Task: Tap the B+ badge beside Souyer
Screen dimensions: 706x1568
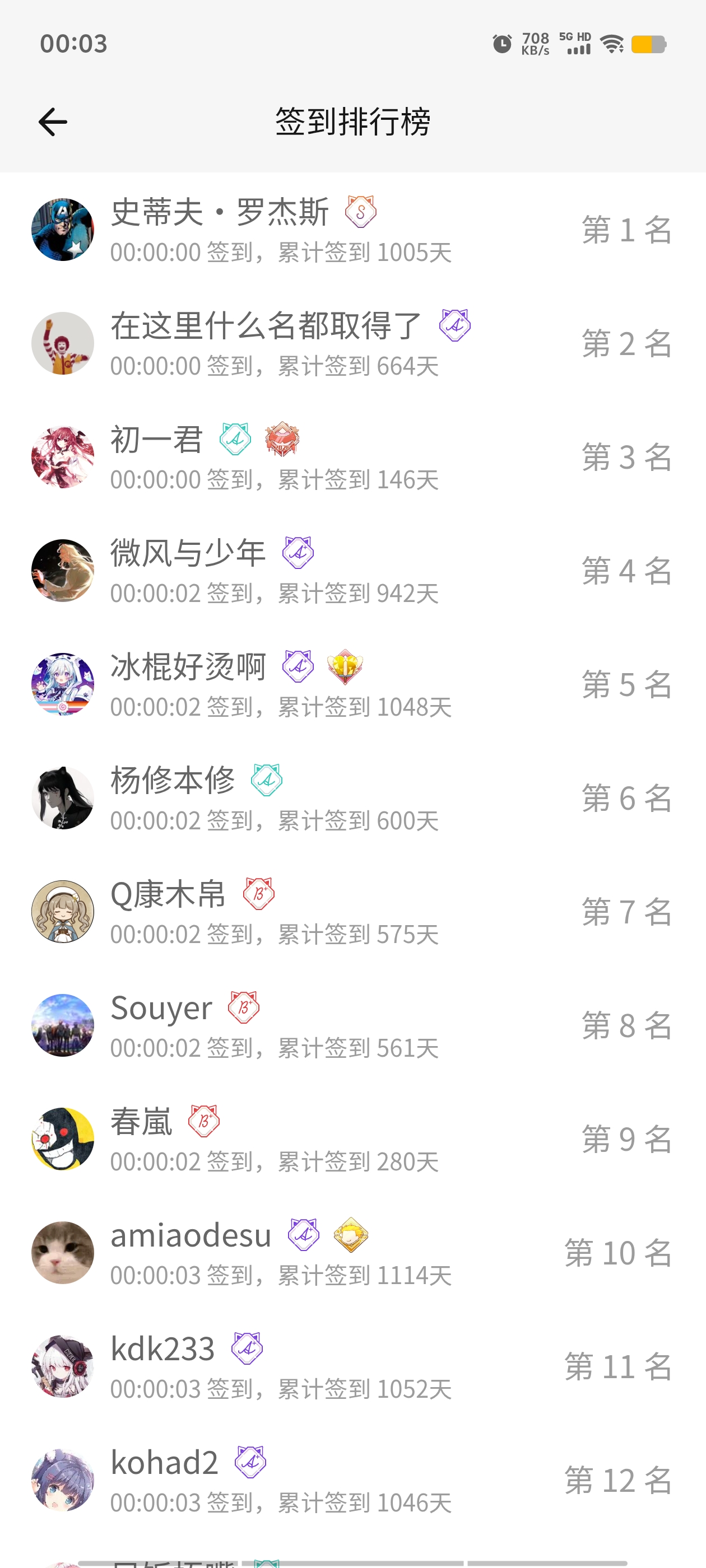Action: pos(243,1007)
